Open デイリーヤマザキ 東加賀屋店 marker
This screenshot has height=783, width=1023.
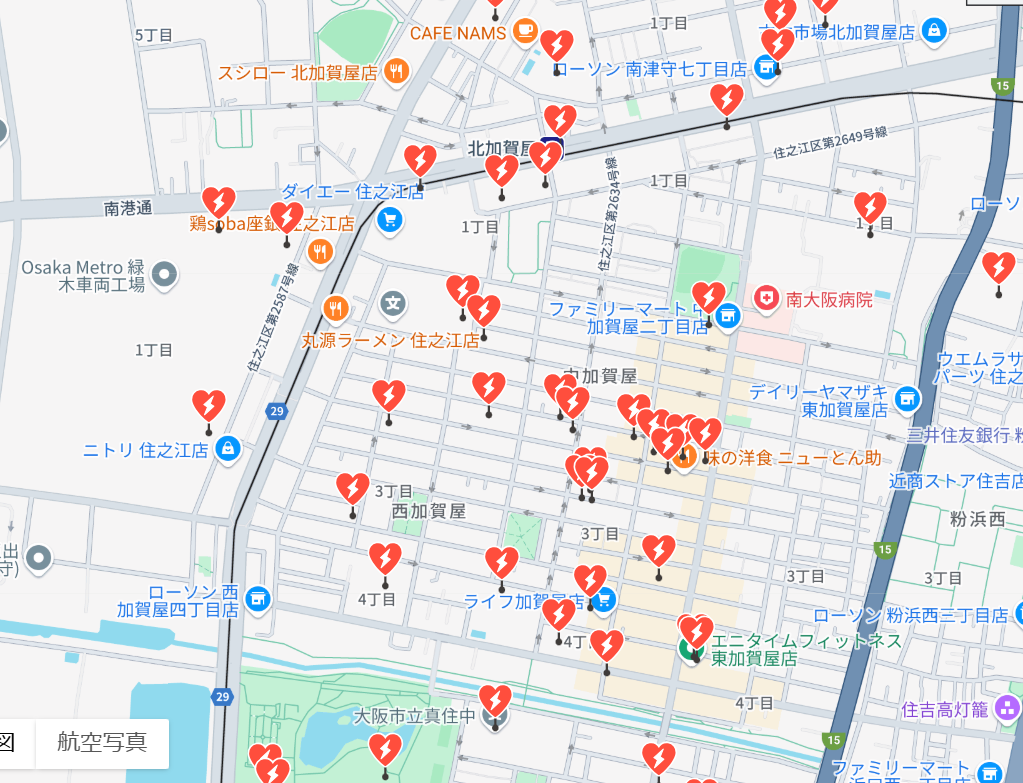coord(907,399)
